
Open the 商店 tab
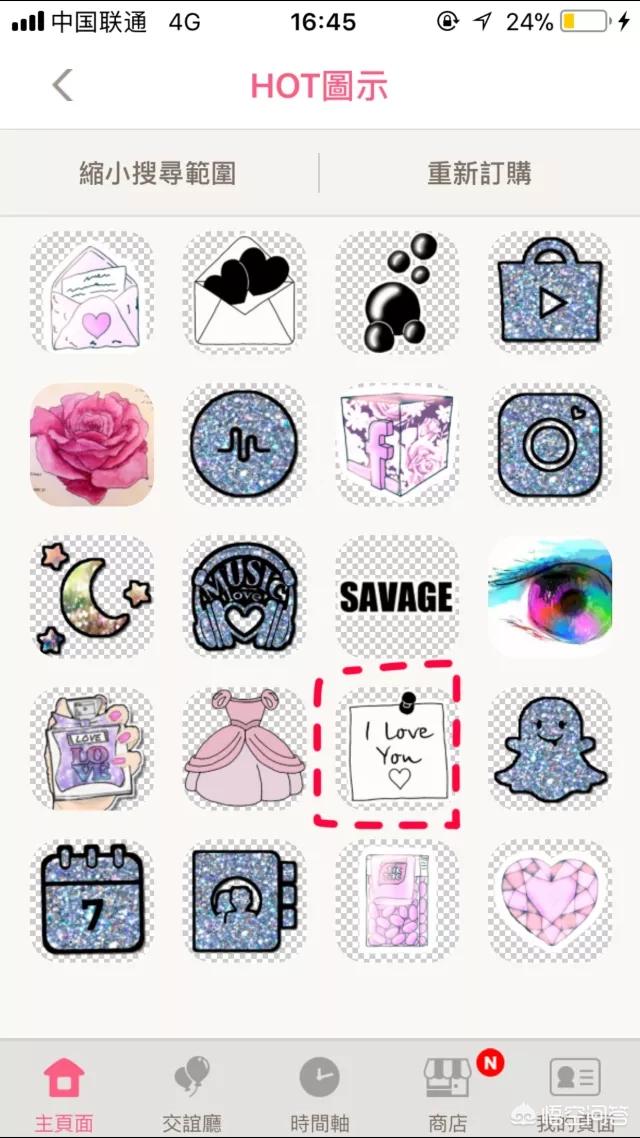pos(446,1091)
